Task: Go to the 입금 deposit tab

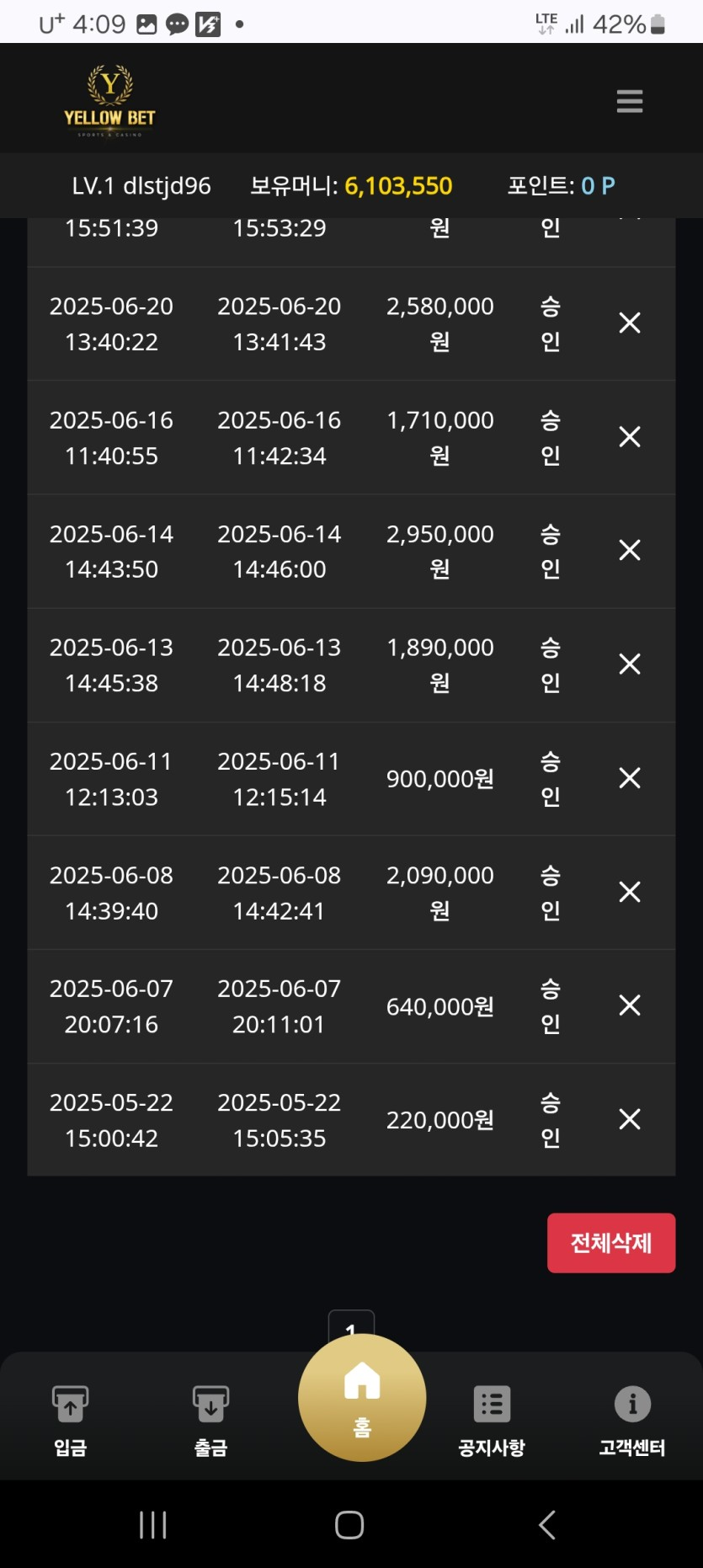Action: click(70, 1420)
